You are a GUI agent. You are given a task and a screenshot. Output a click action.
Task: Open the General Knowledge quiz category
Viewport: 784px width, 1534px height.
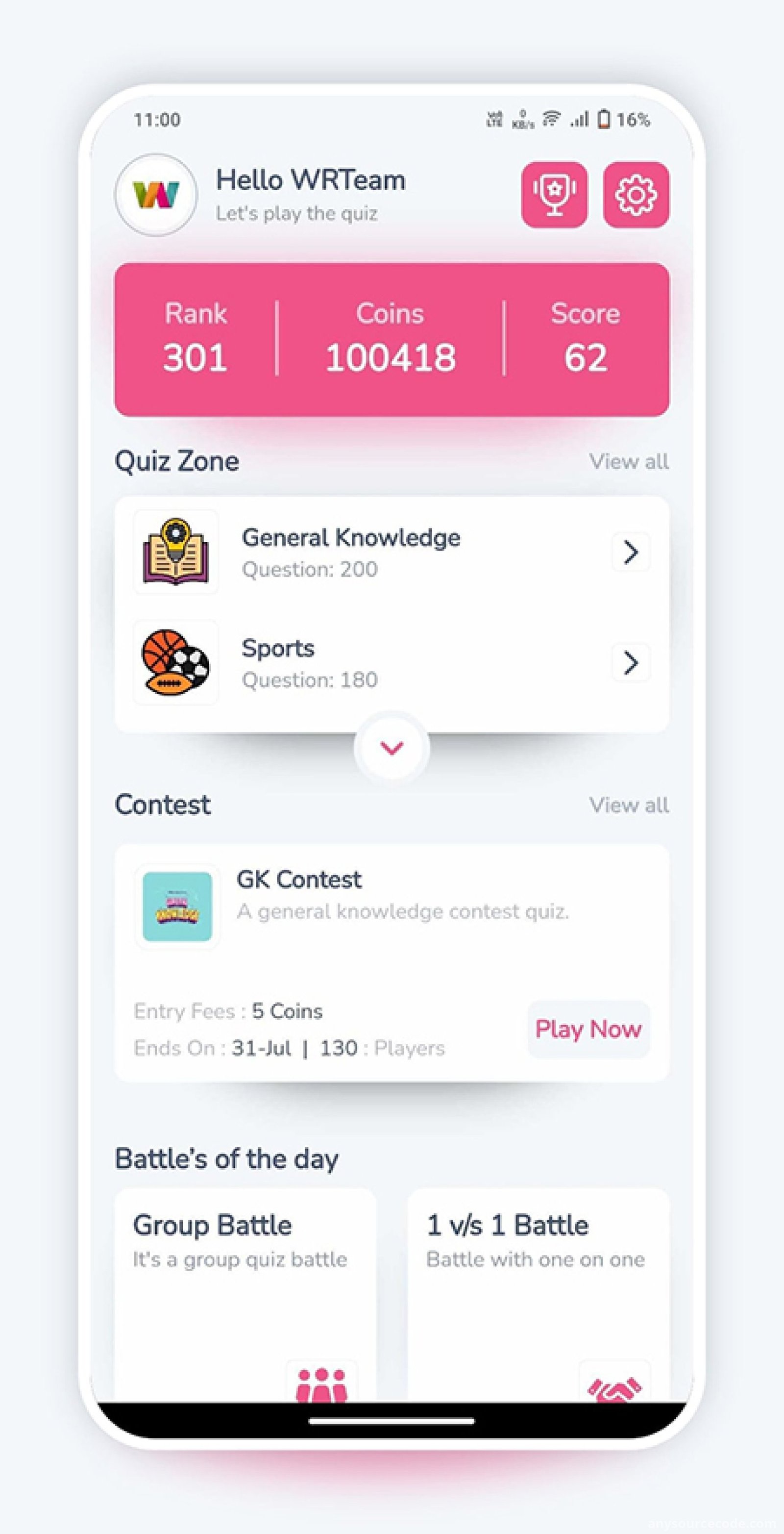392,552
